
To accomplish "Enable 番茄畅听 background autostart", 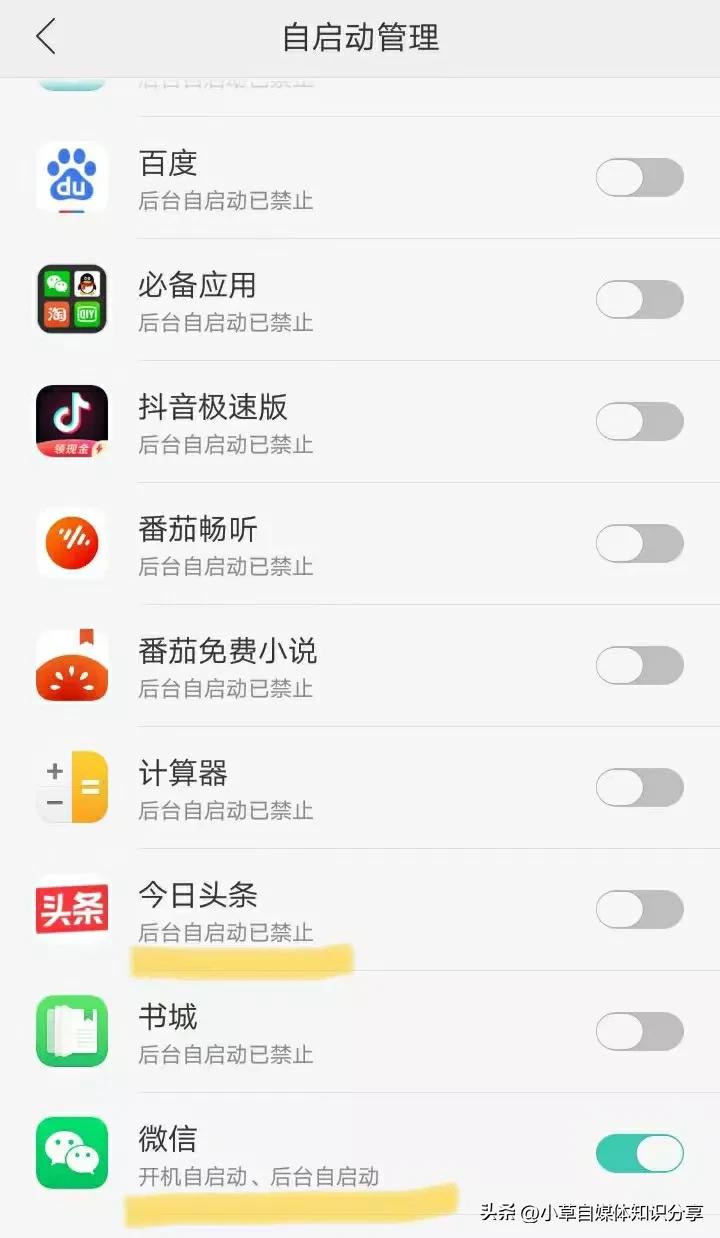I will 640,543.
